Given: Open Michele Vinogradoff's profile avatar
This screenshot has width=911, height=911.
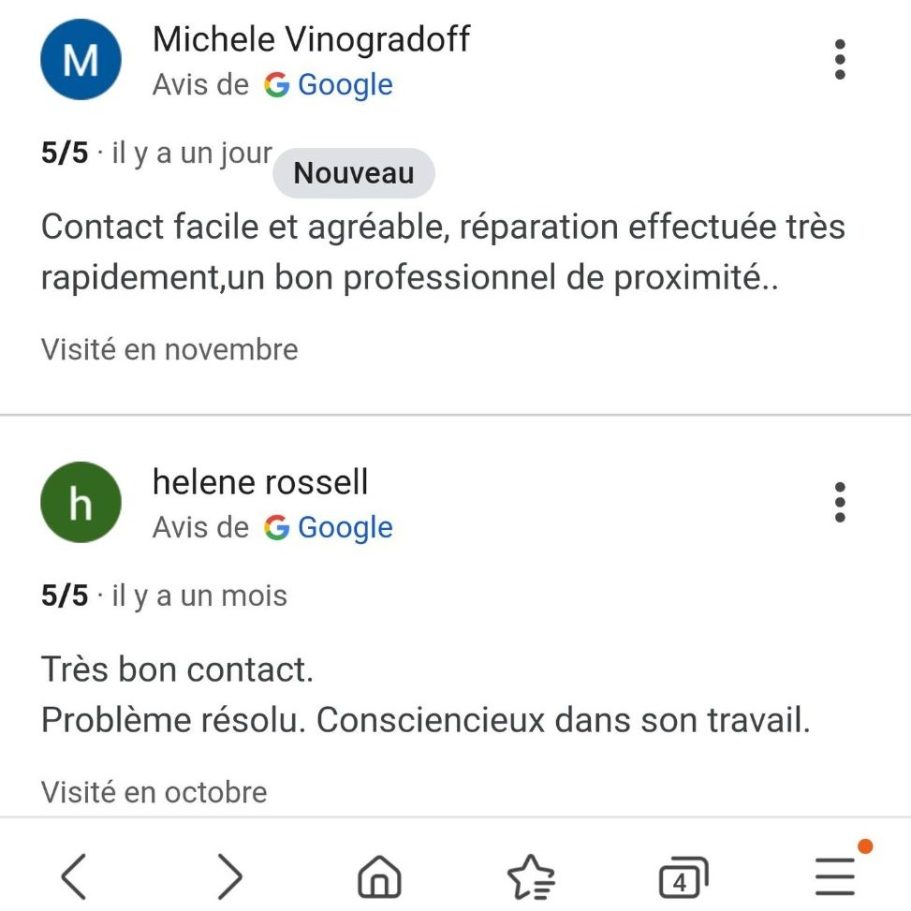Looking at the screenshot, I should [x=80, y=60].
